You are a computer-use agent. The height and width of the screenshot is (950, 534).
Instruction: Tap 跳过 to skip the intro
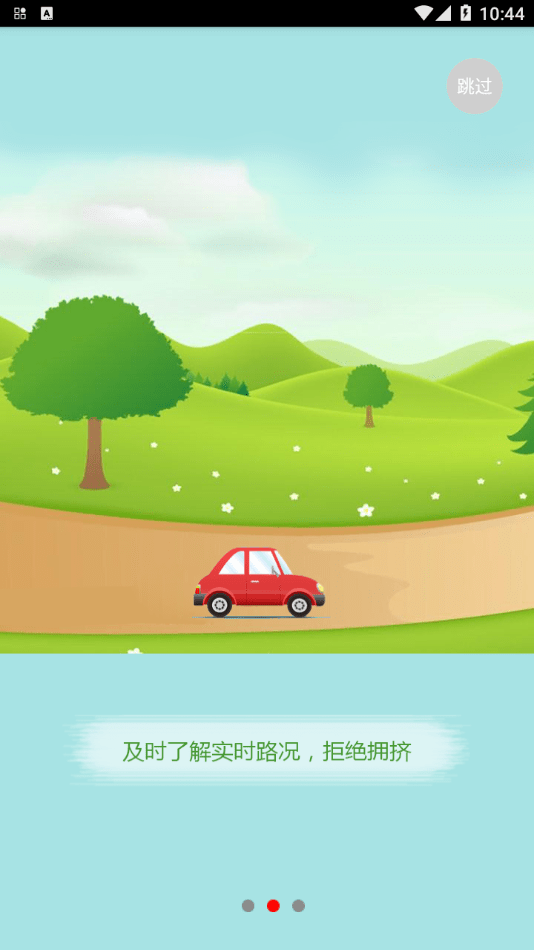click(474, 86)
